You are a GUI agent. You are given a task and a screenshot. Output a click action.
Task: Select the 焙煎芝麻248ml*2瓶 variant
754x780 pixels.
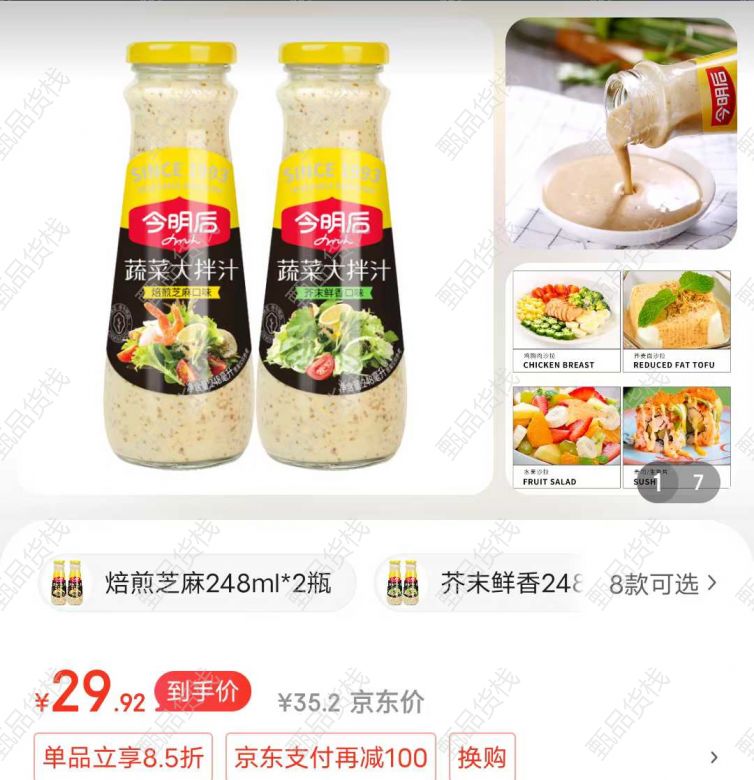(x=197, y=583)
